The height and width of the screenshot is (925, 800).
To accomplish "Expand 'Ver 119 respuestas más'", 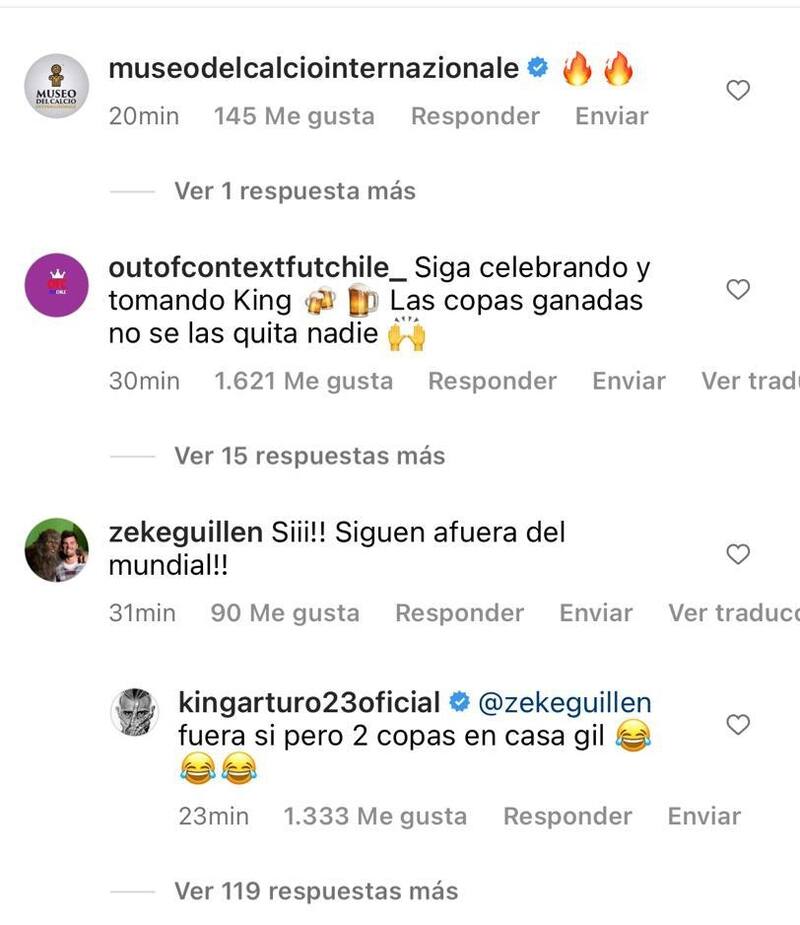I will 316,890.
